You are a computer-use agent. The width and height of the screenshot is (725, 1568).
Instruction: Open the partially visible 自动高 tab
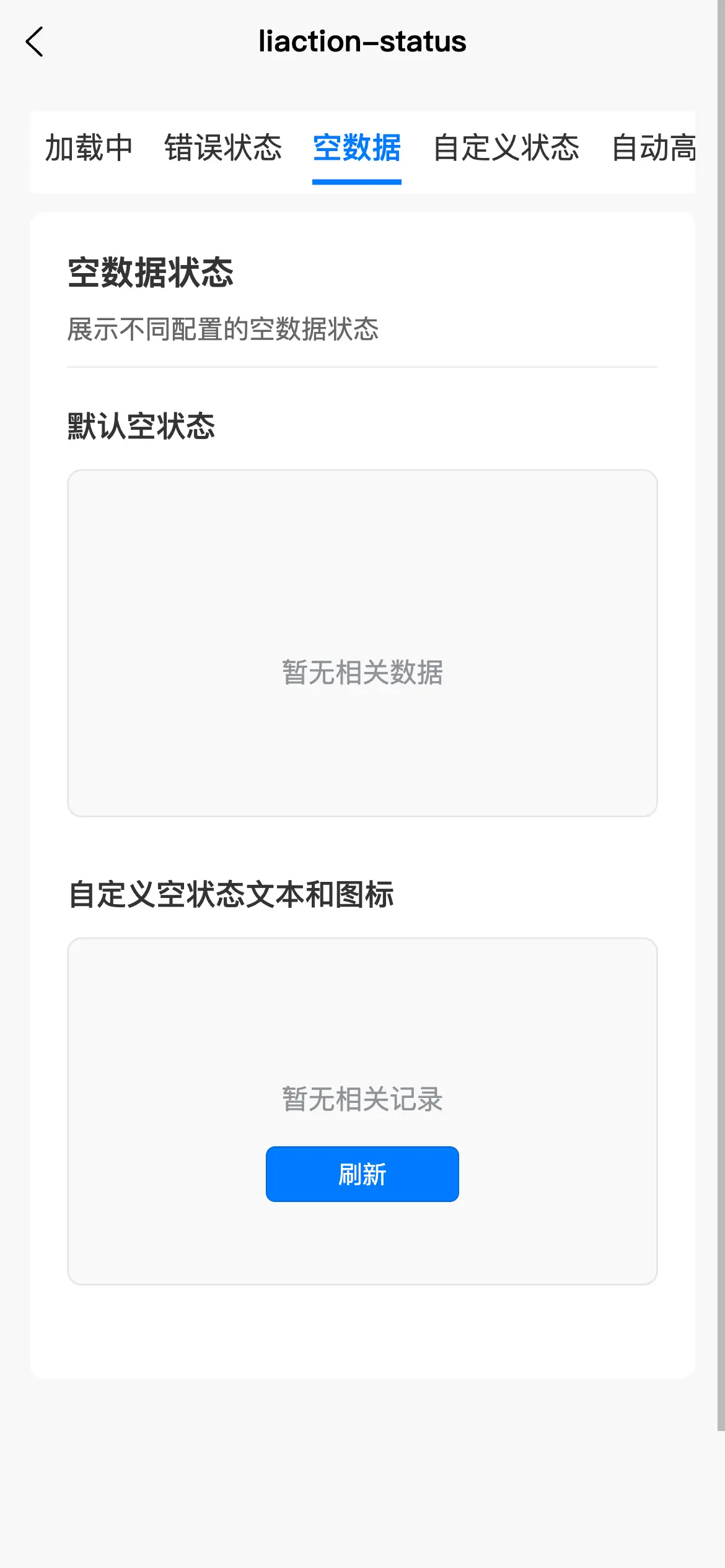click(653, 149)
